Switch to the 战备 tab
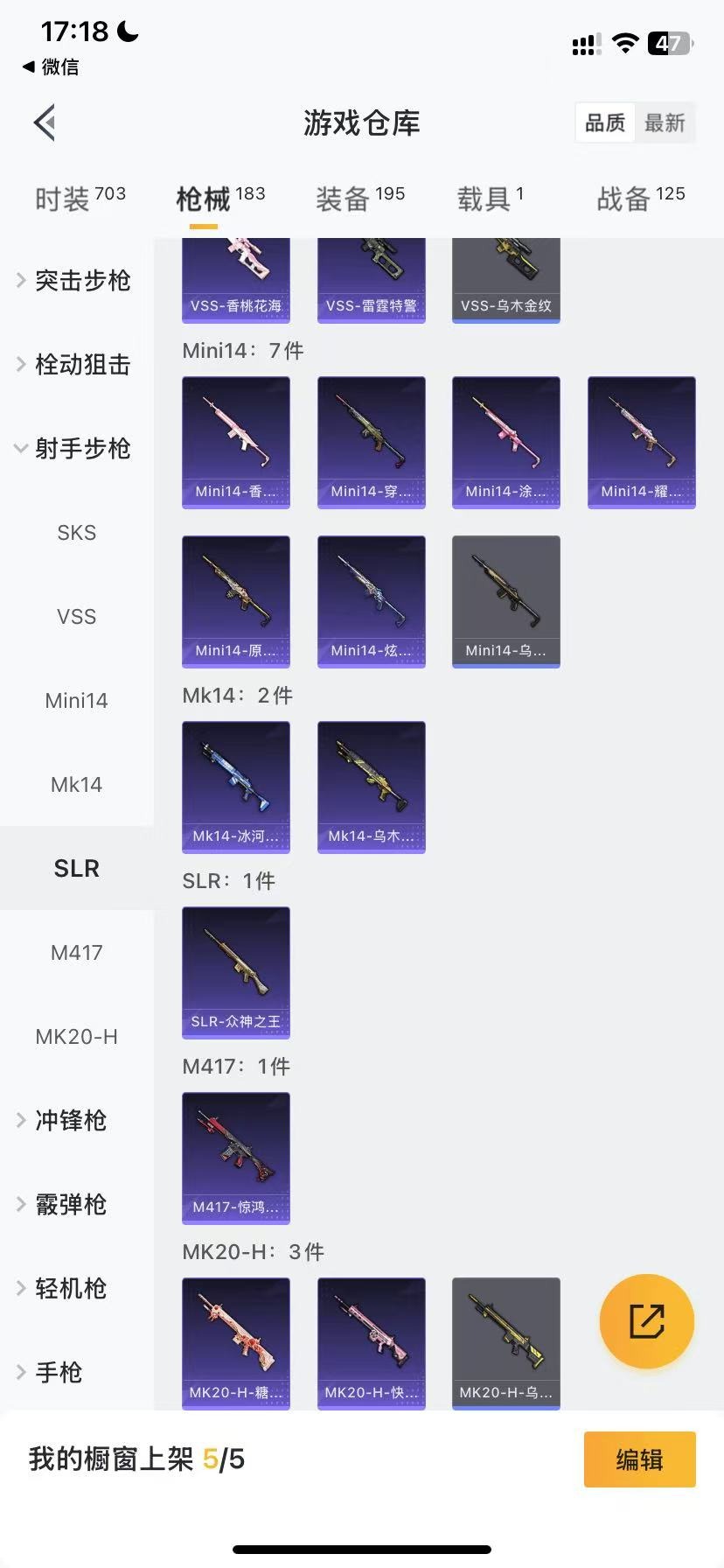724x1568 pixels. (x=640, y=199)
